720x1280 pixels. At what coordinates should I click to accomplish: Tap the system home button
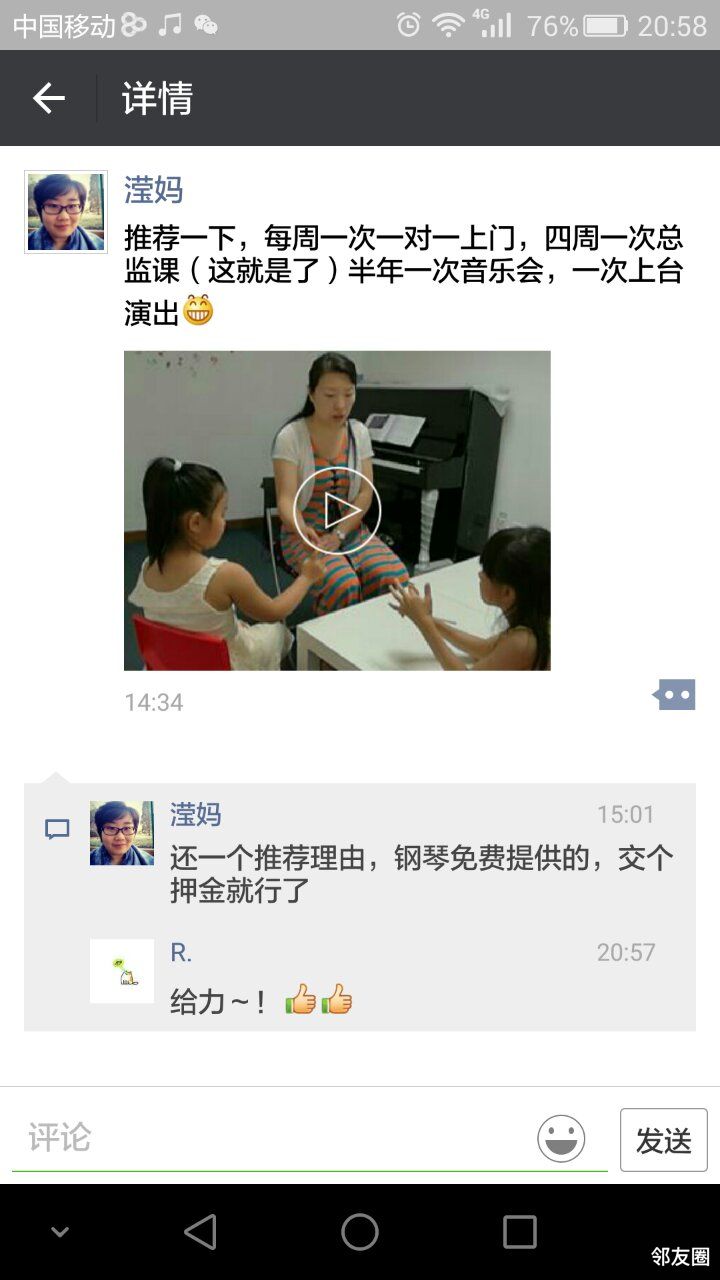click(x=360, y=1232)
